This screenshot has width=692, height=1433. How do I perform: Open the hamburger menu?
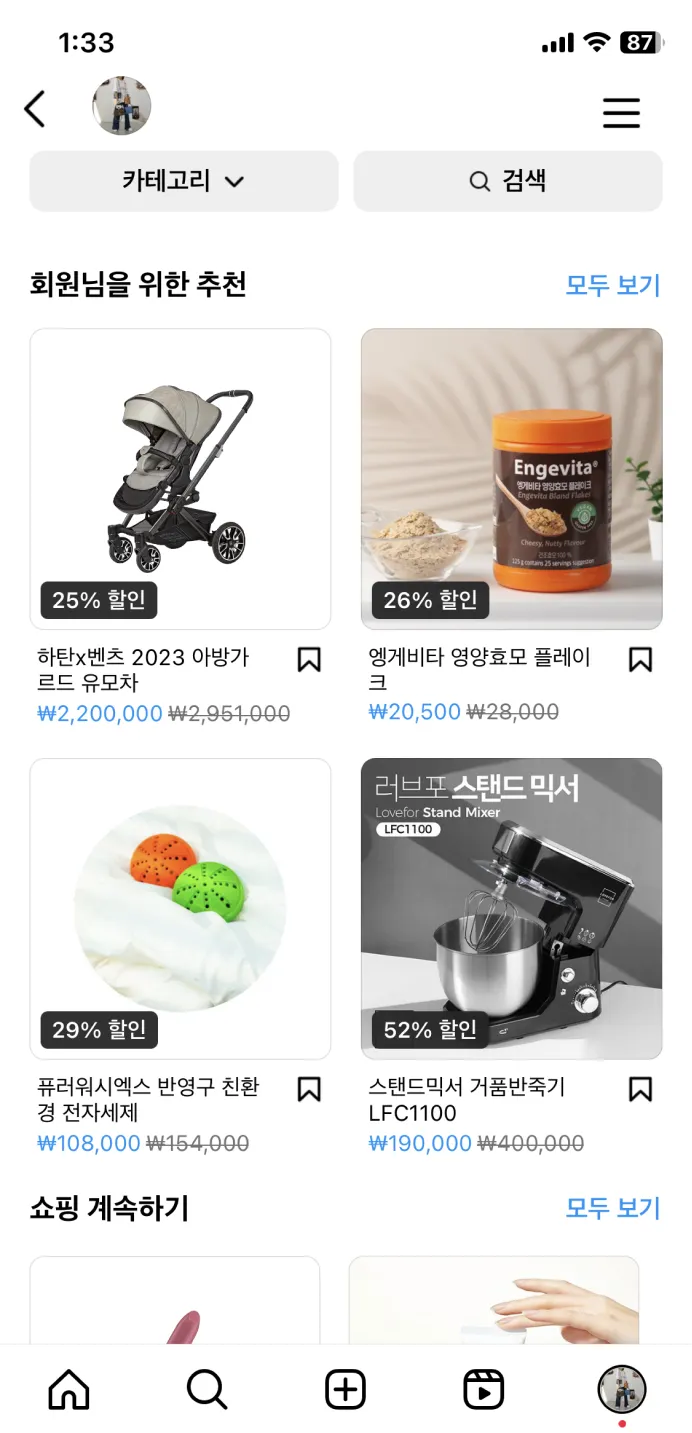pyautogui.click(x=621, y=112)
